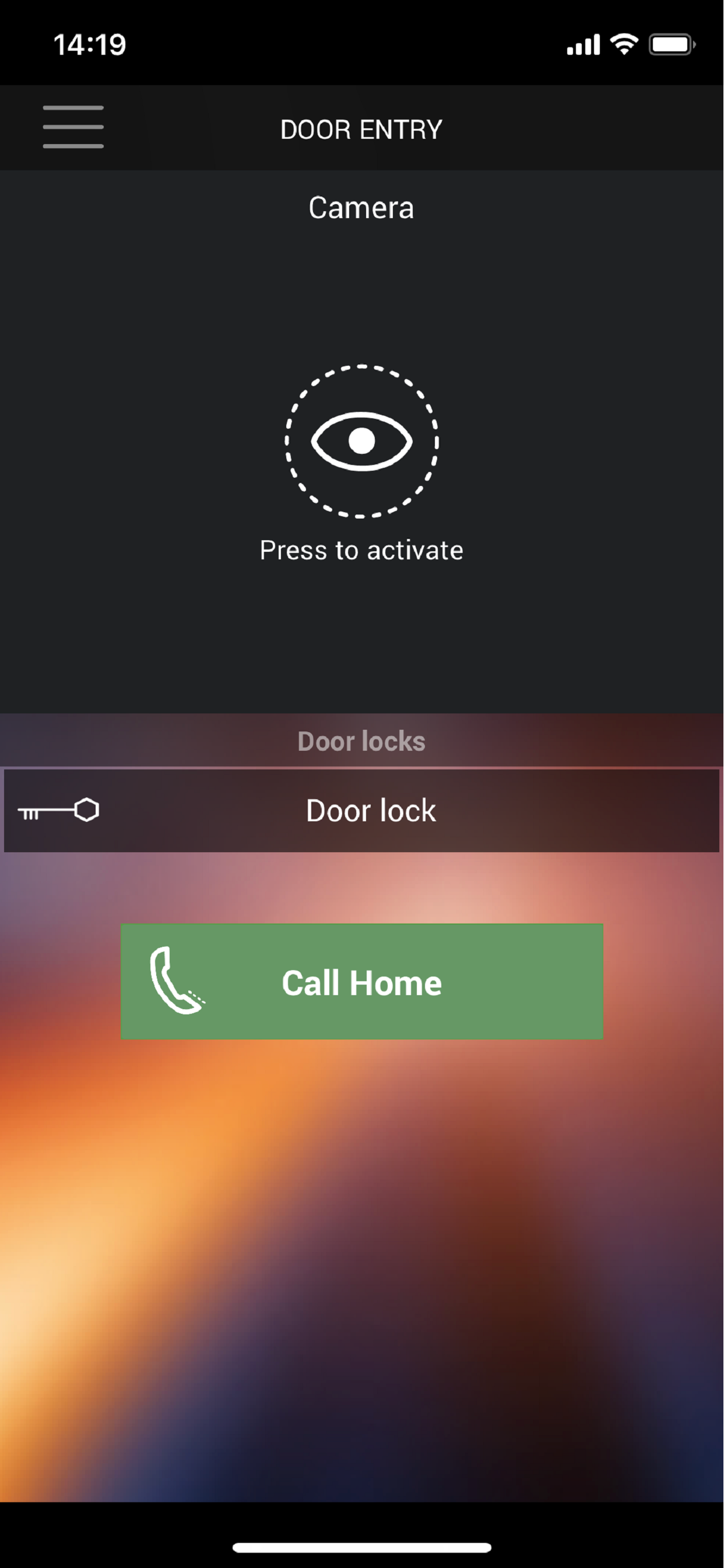The height and width of the screenshot is (1568, 724).
Task: Activate the camera feed preview
Action: (361, 443)
